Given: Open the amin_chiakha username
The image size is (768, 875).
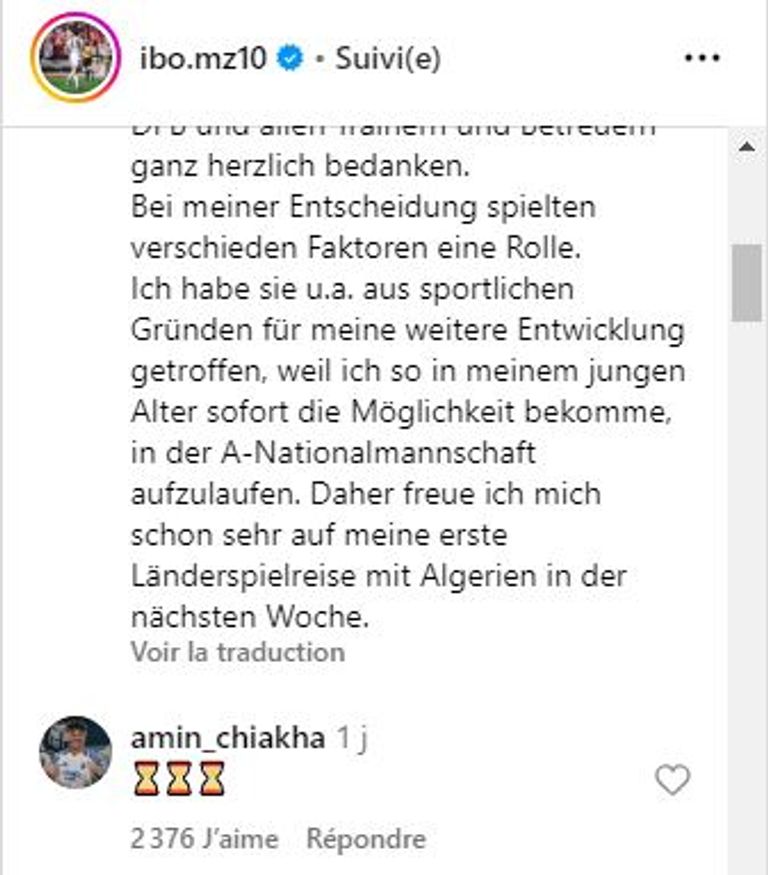Looking at the screenshot, I should pos(228,738).
